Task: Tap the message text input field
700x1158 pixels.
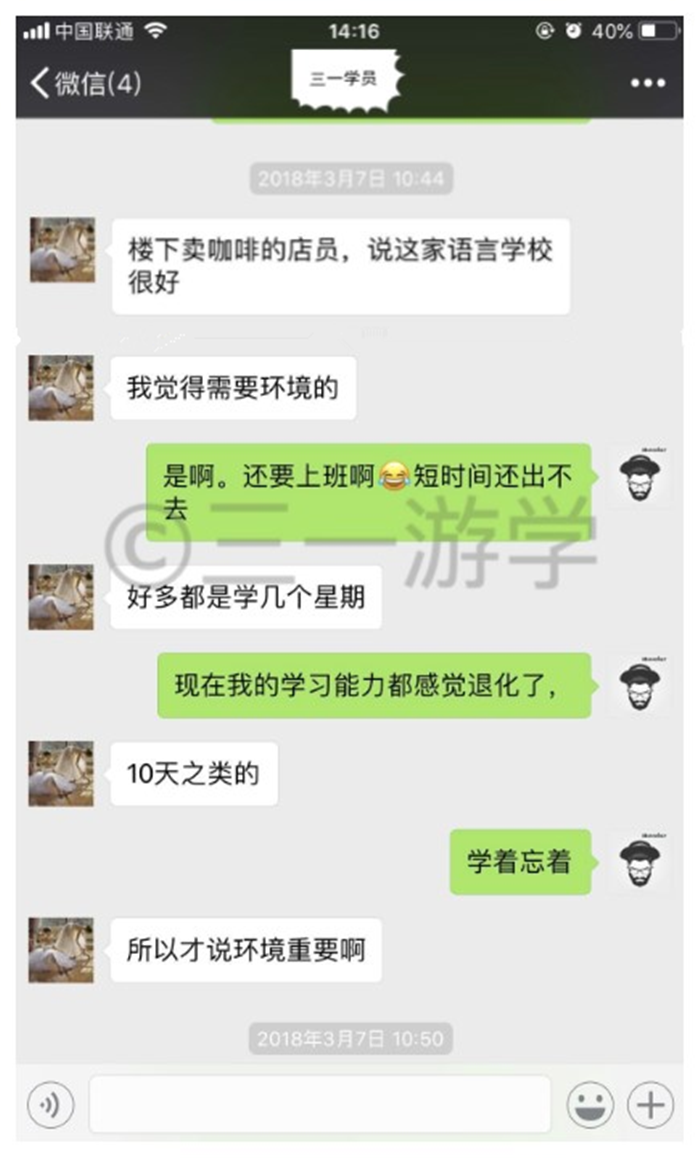Action: (320, 1104)
